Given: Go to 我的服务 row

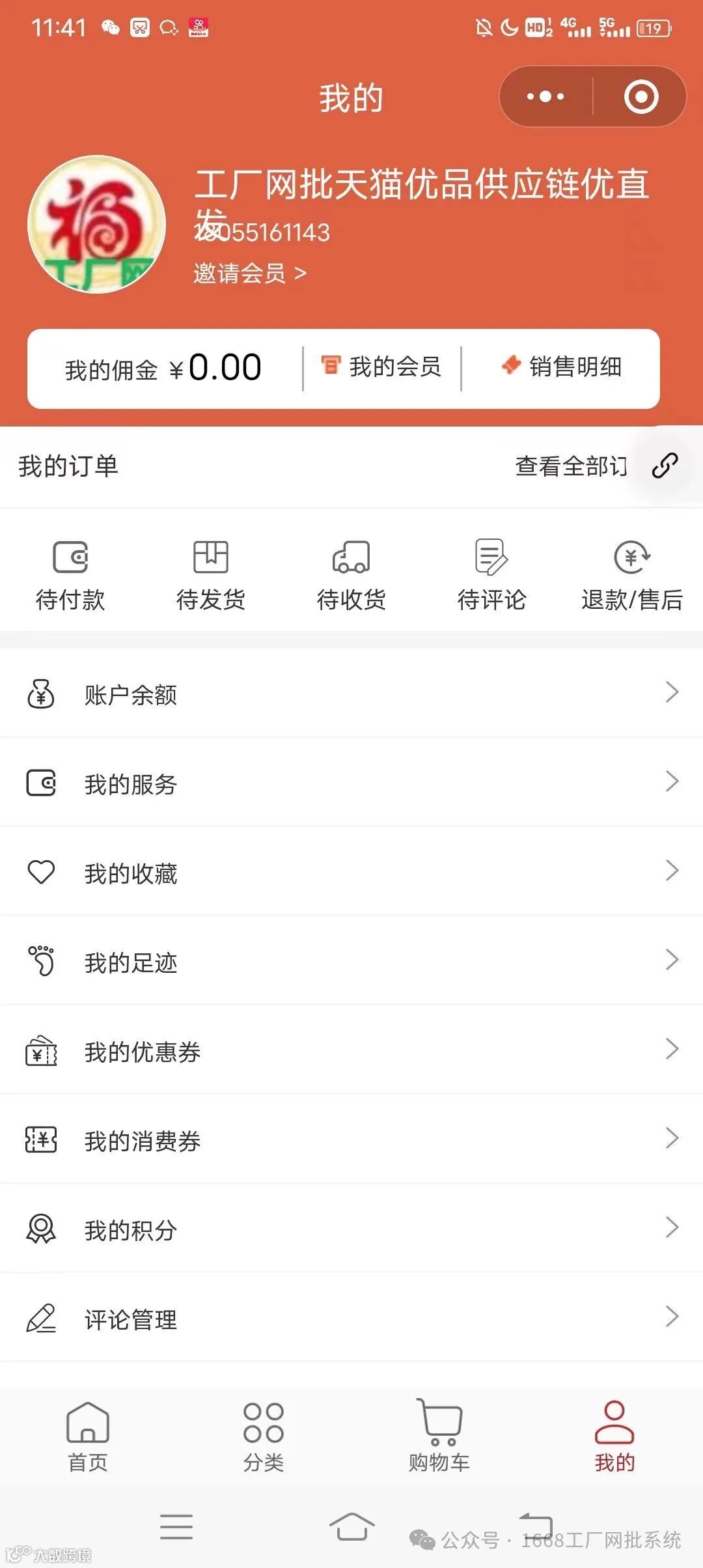Looking at the screenshot, I should tap(351, 783).
